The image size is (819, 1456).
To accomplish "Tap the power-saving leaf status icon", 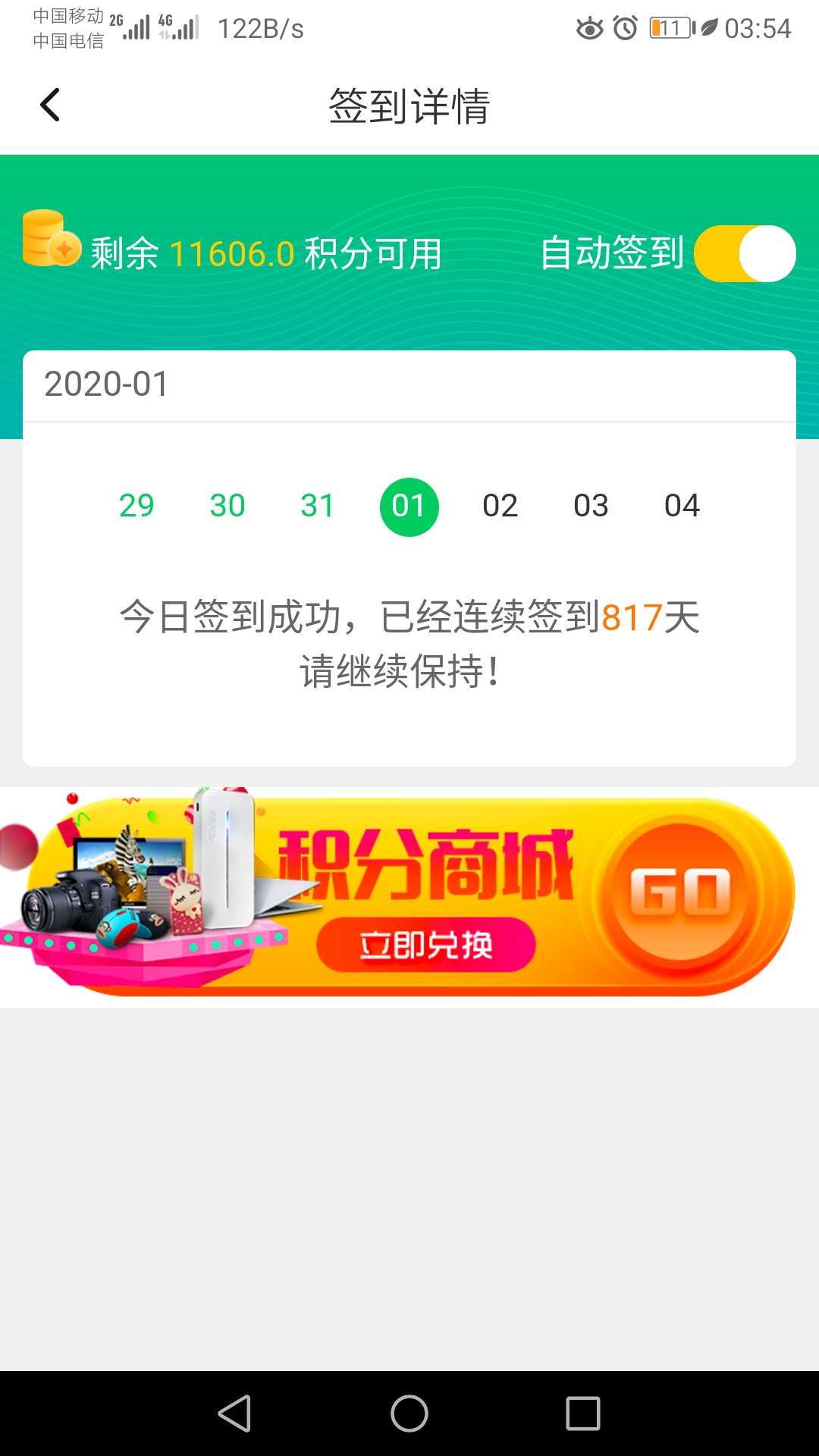I will [x=709, y=28].
